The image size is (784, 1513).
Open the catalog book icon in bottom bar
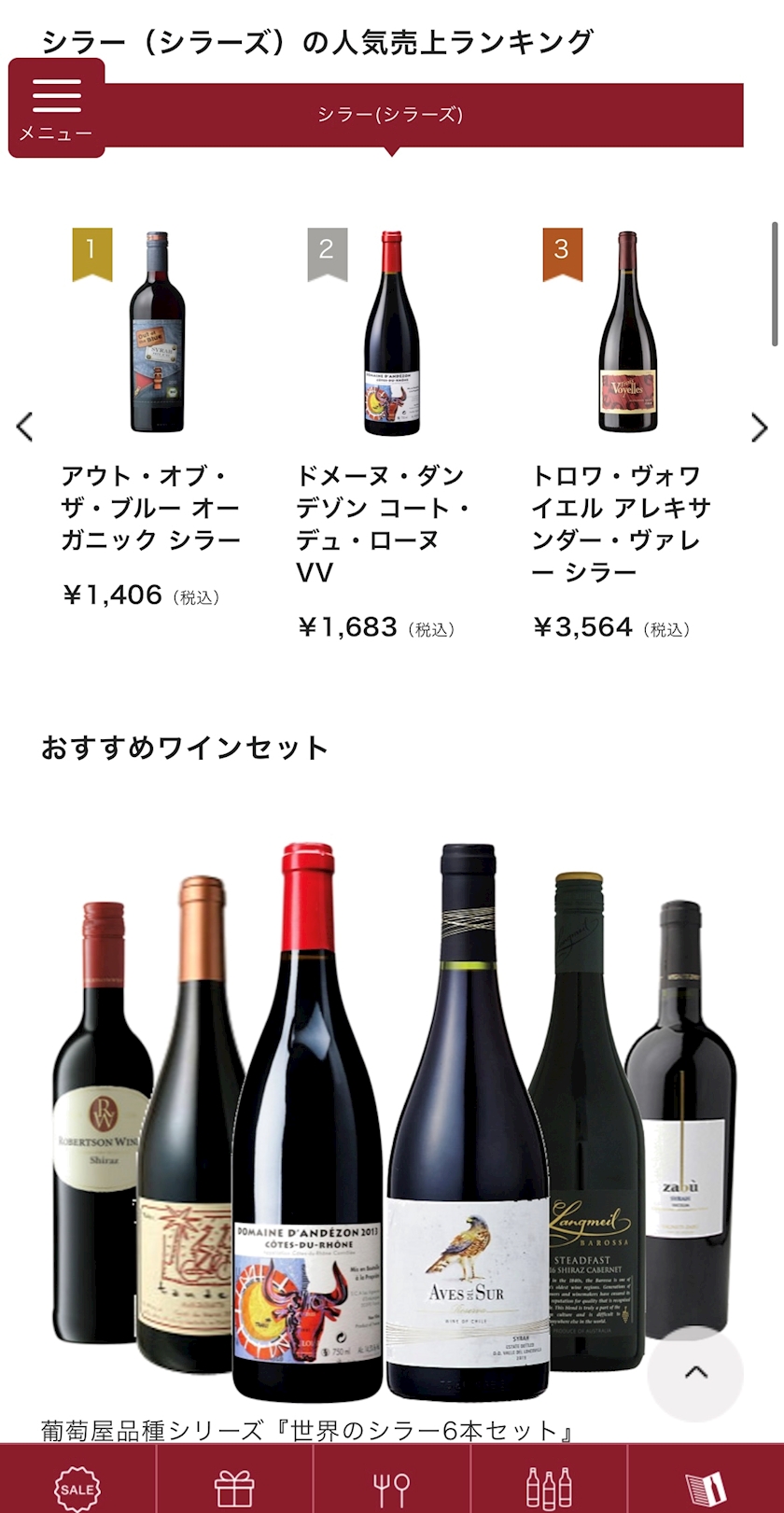pyautogui.click(x=706, y=1488)
